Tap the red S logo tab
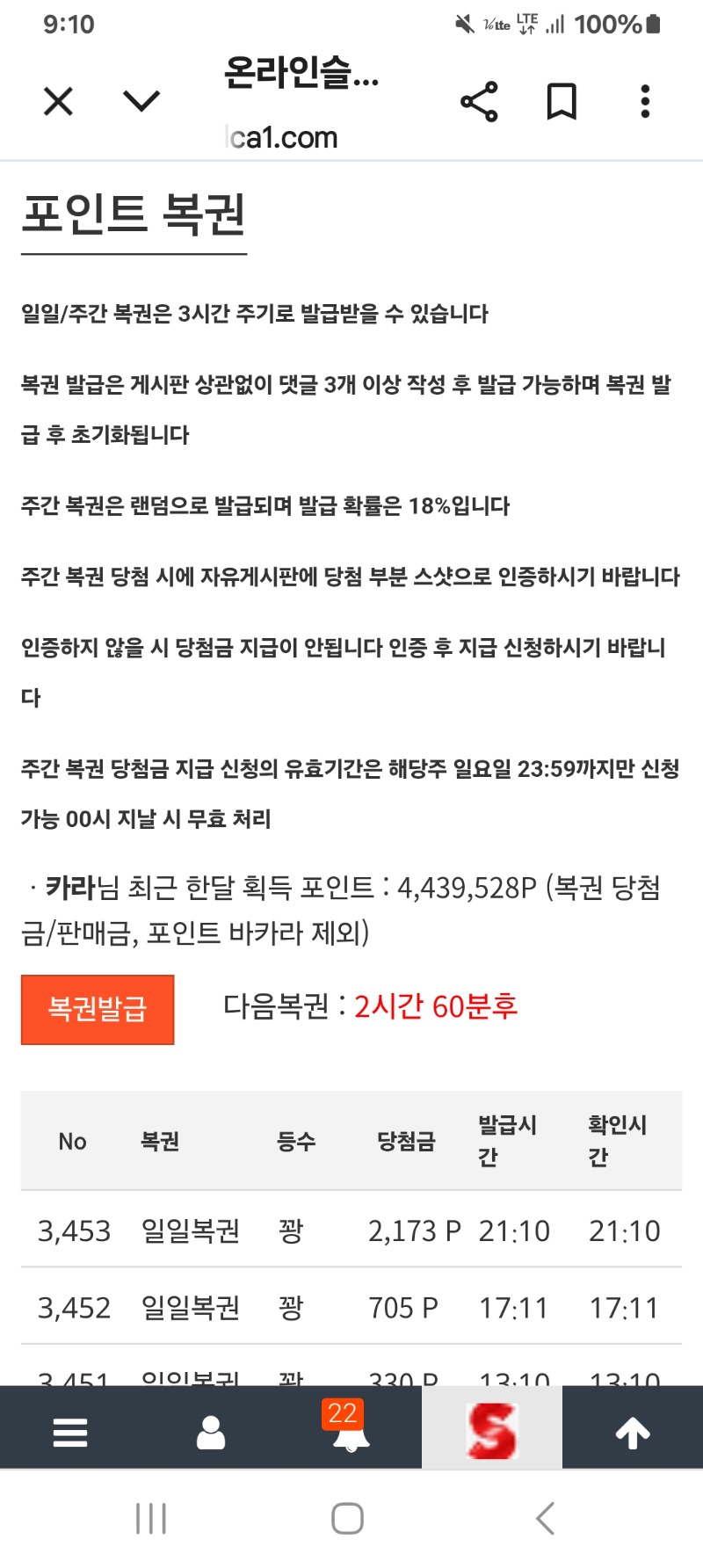This screenshot has height=1568, width=703. click(491, 1432)
